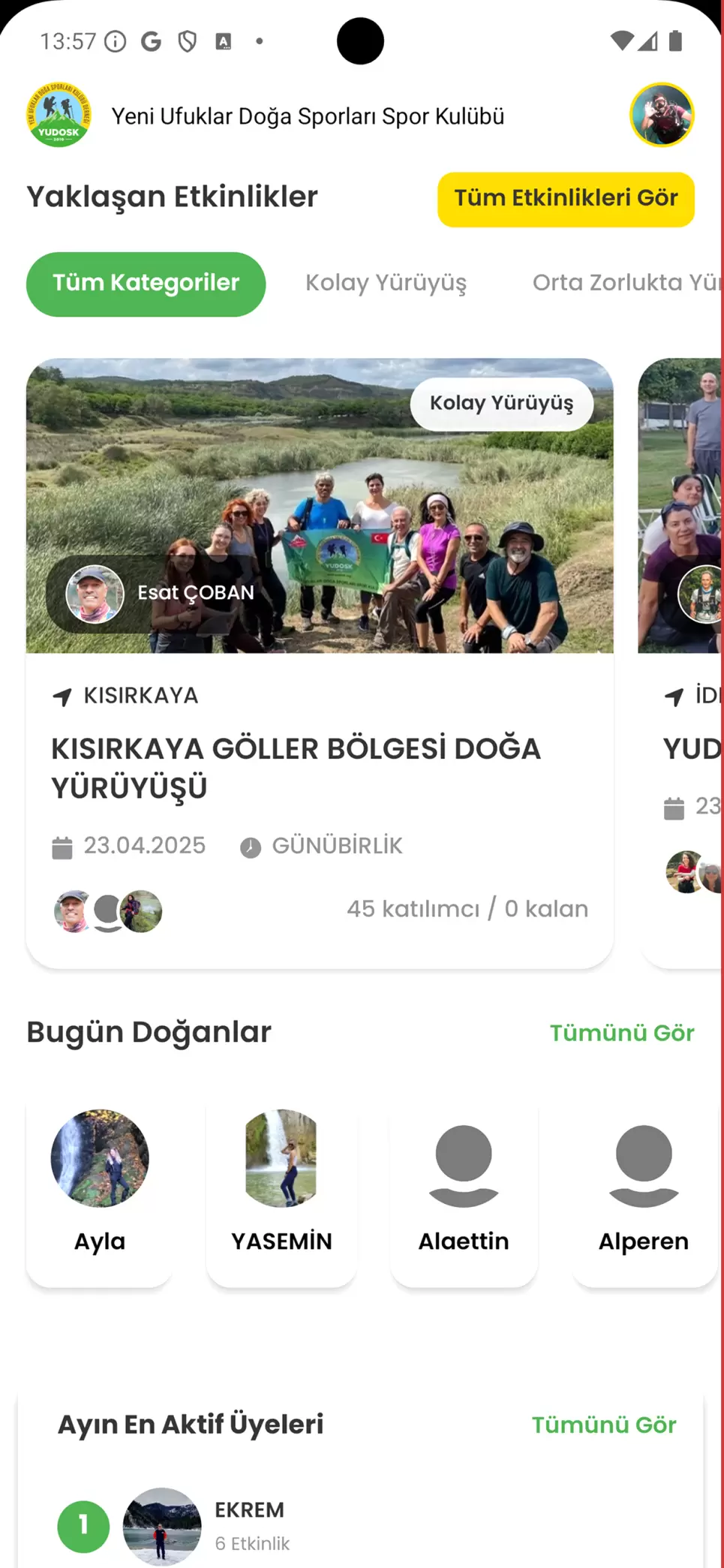This screenshot has width=724, height=1568.
Task: See all active members via Tümünü Gör
Action: [x=604, y=1425]
